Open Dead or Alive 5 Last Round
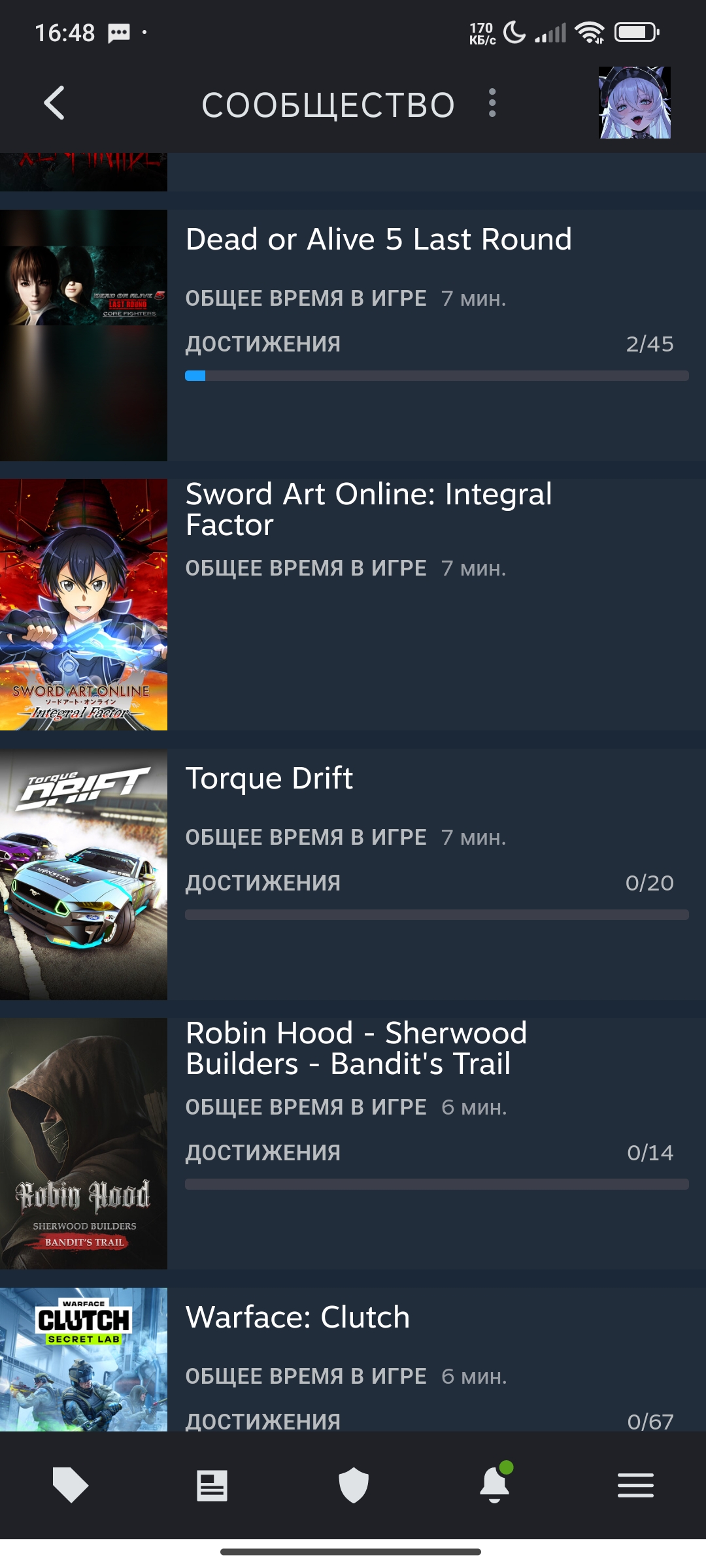 (353, 335)
